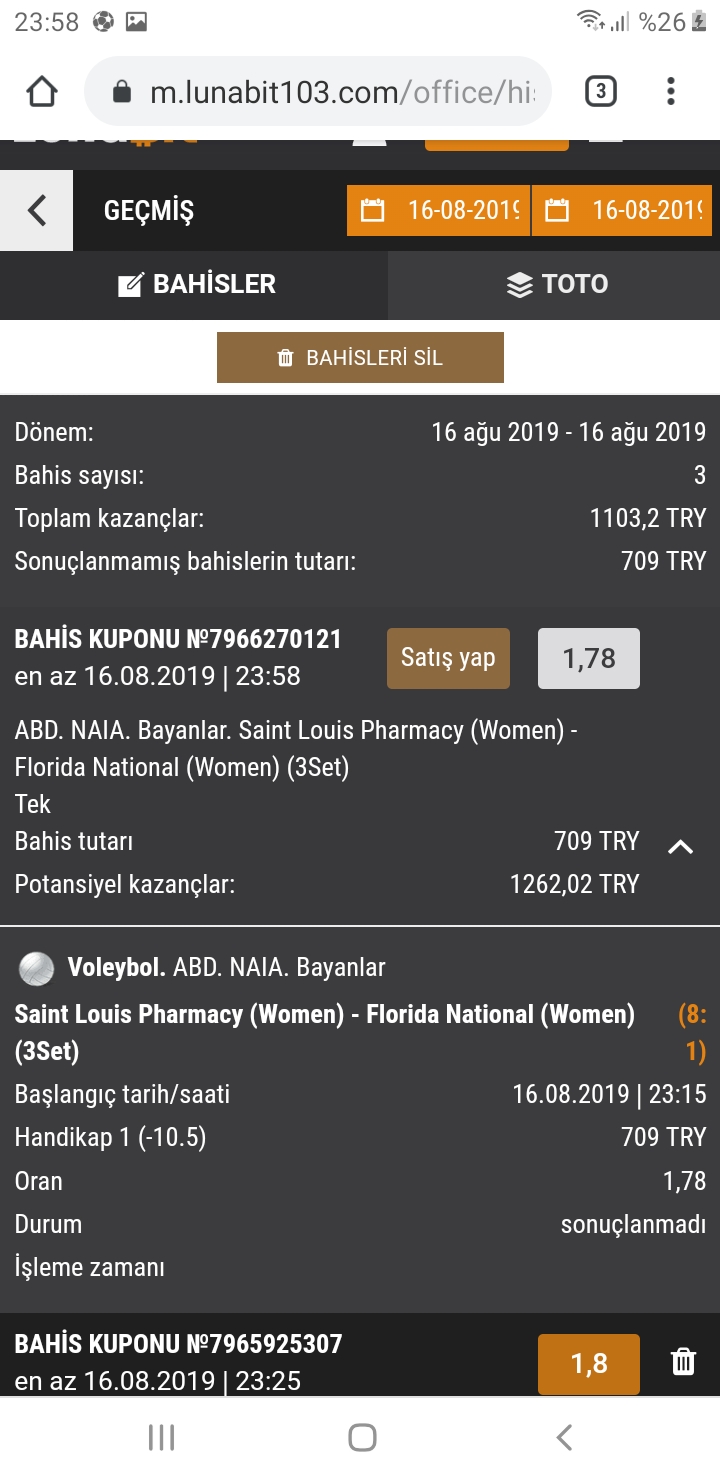The image size is (720, 1480).
Task: Tap the system home button
Action: click(362, 1438)
